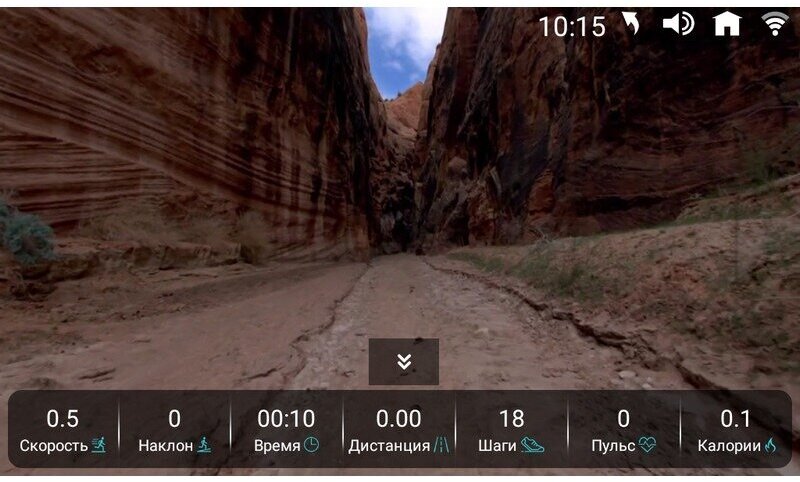The width and height of the screenshot is (800, 482).
Task: Go back using the return arrow icon
Action: [x=631, y=24]
